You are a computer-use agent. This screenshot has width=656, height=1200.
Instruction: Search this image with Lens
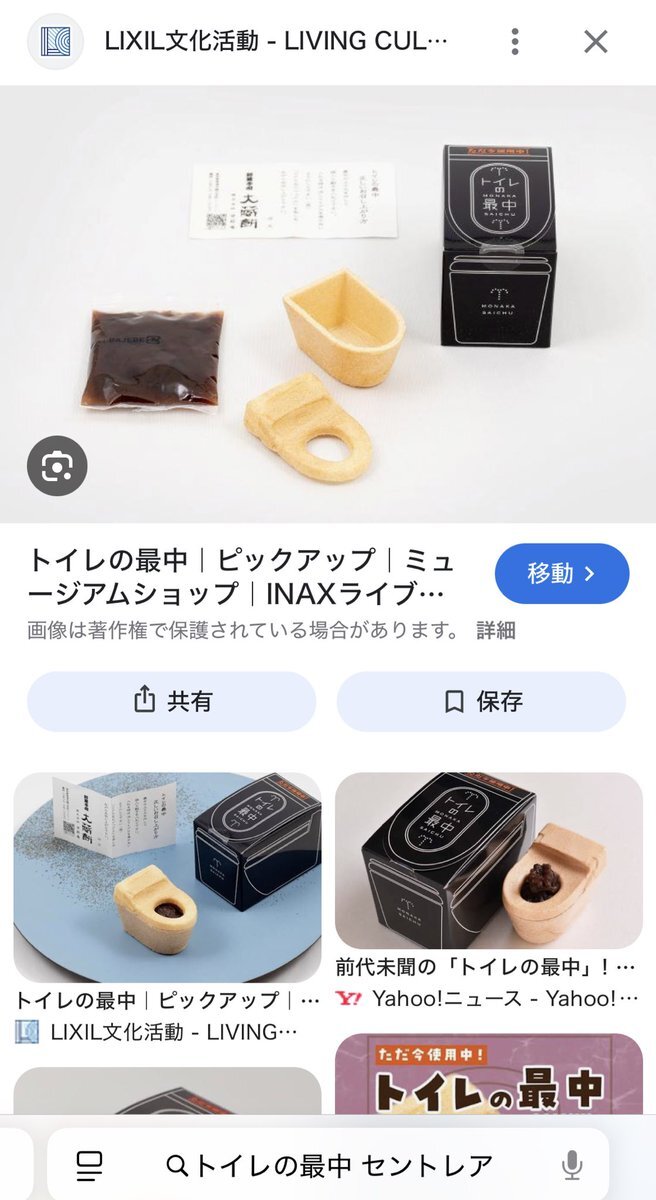click(57, 466)
